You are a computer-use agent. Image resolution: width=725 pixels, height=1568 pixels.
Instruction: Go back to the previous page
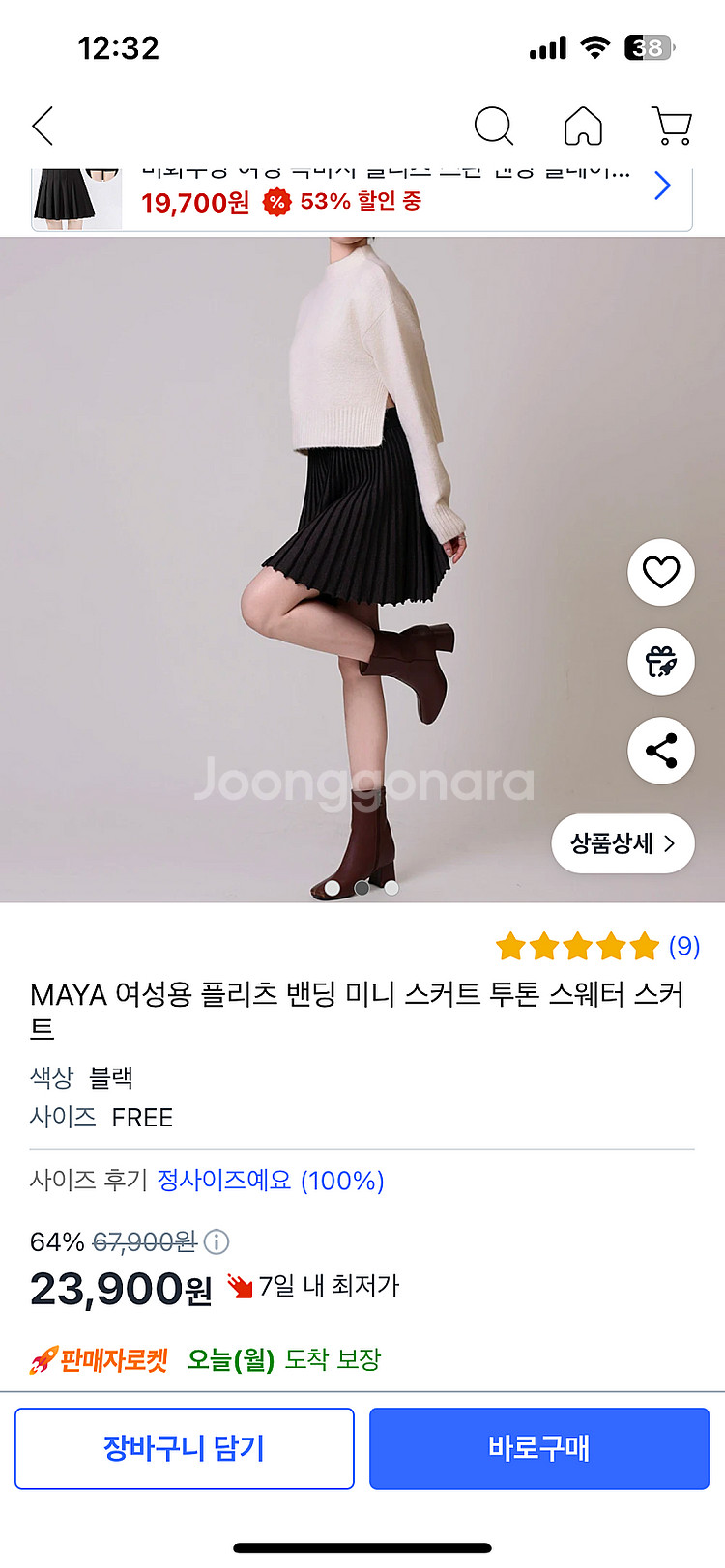pos(43,126)
